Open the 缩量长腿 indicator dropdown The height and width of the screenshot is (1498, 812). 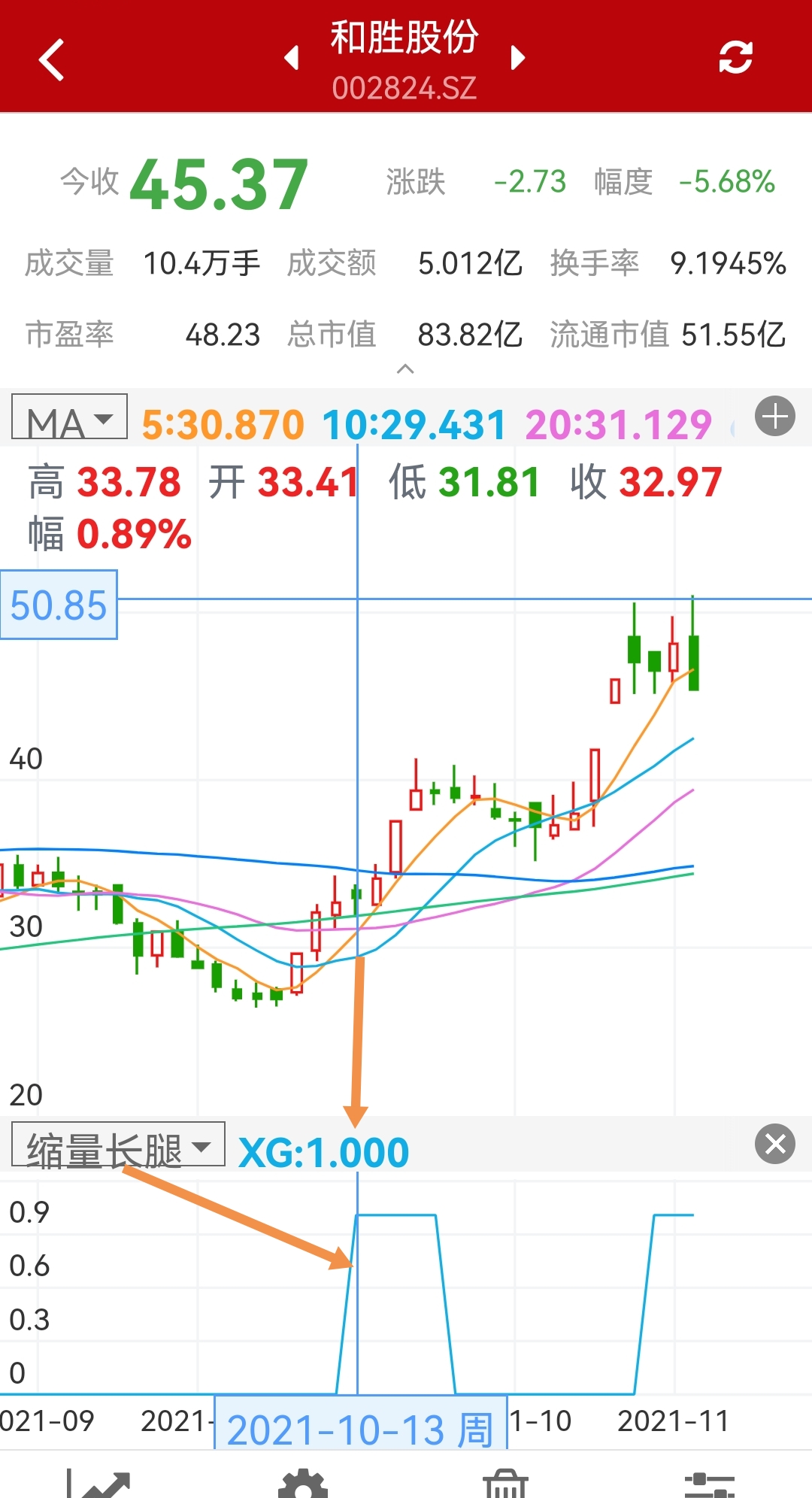point(118,1145)
